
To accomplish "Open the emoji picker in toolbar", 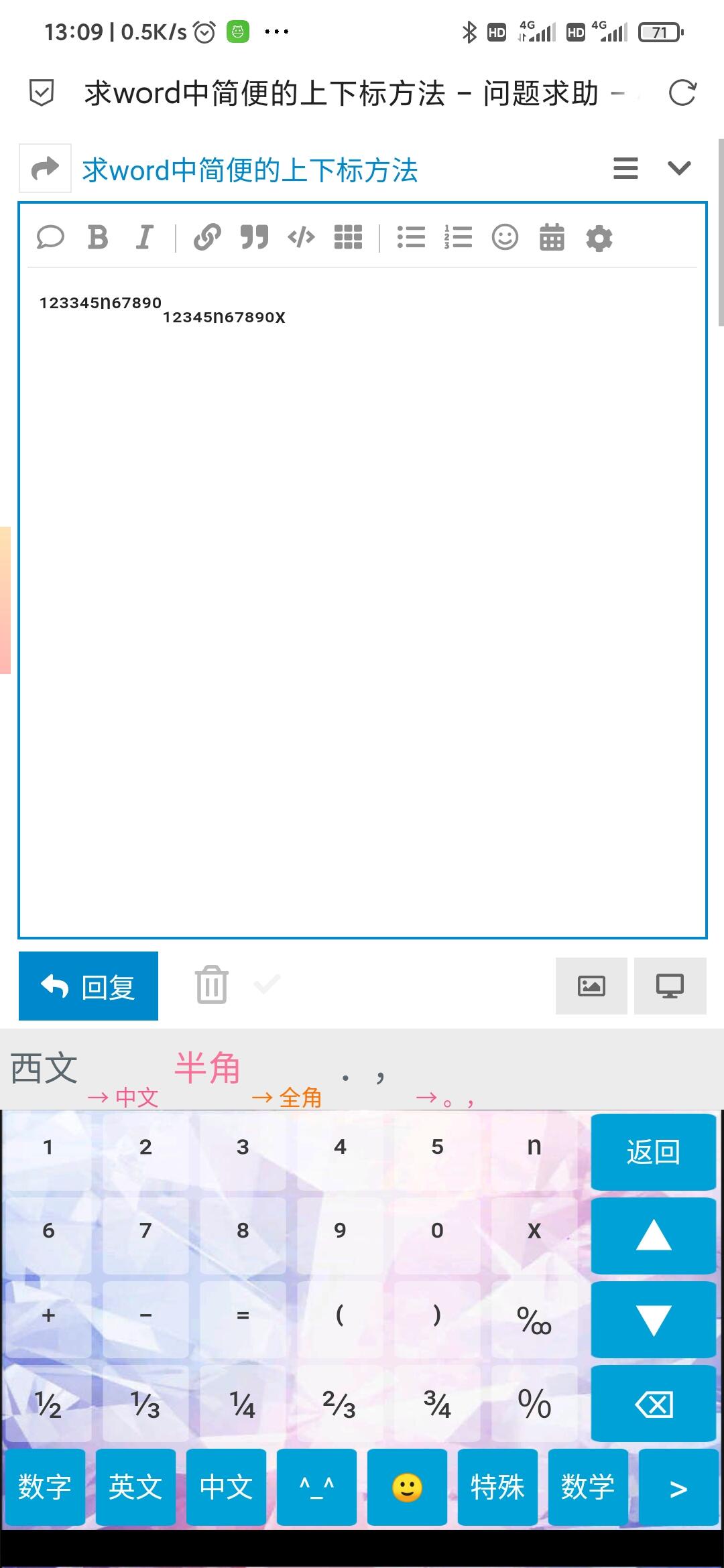I will (505, 237).
